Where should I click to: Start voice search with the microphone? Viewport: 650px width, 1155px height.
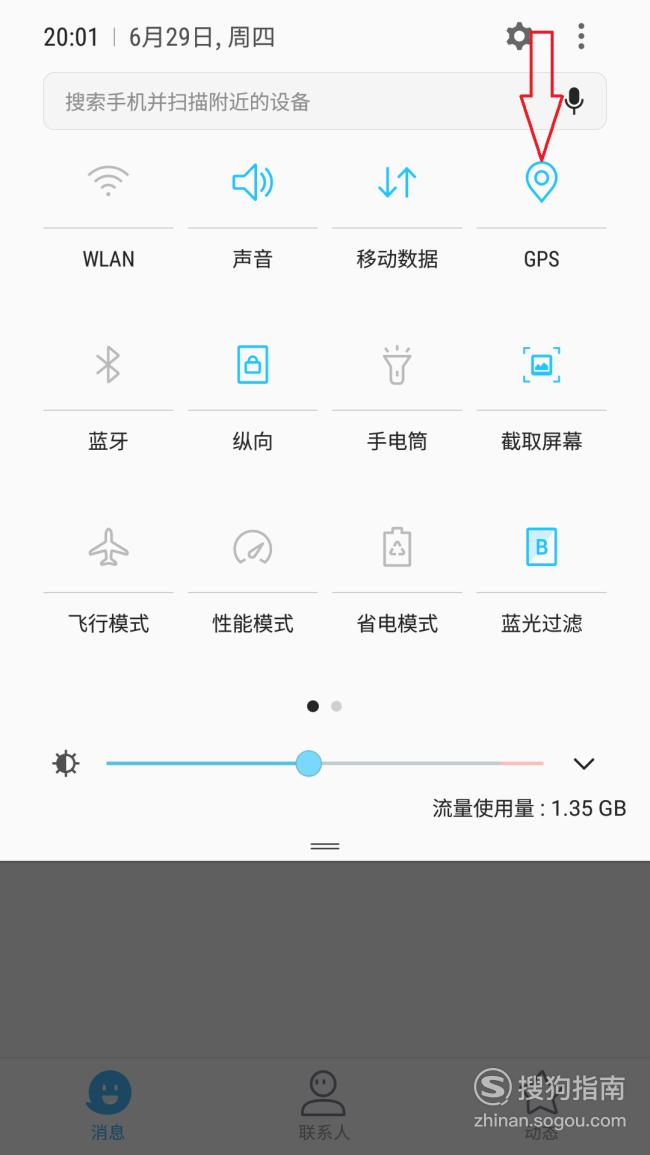click(574, 101)
